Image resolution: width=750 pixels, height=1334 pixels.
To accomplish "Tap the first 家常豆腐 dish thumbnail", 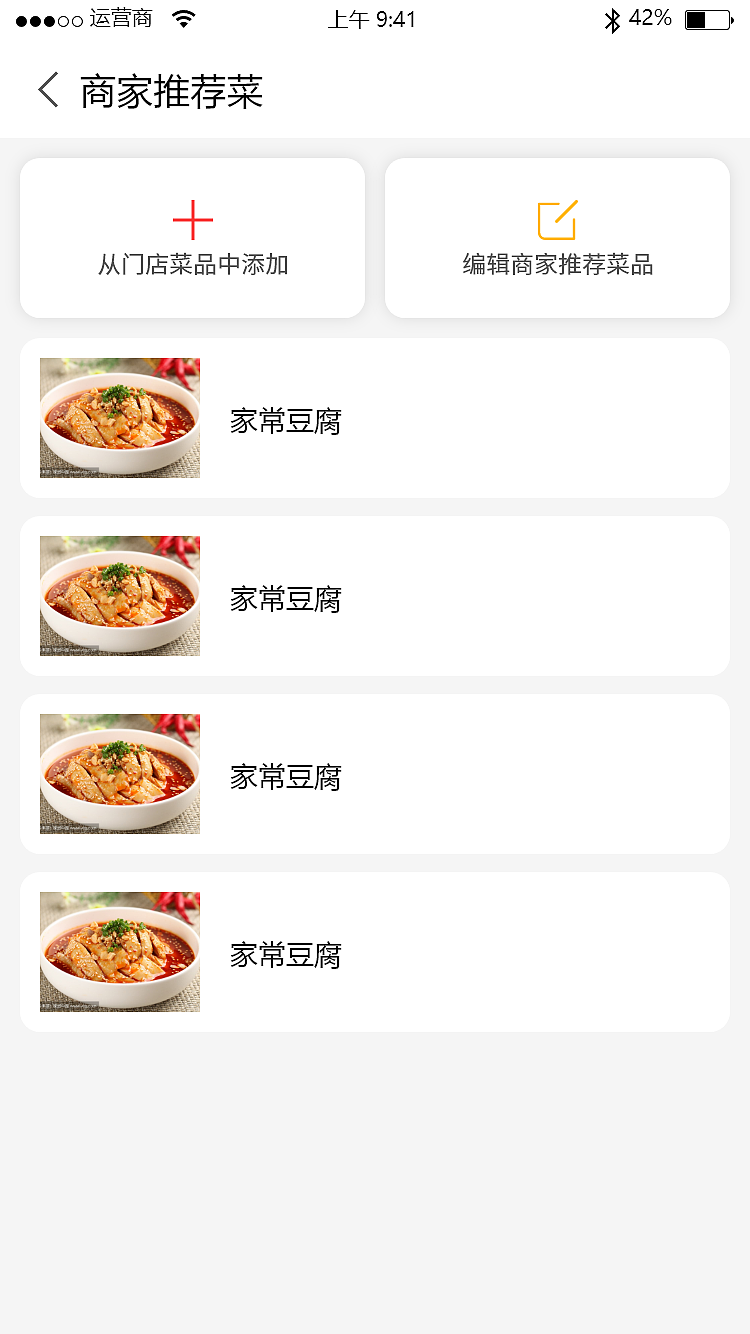I will [119, 417].
